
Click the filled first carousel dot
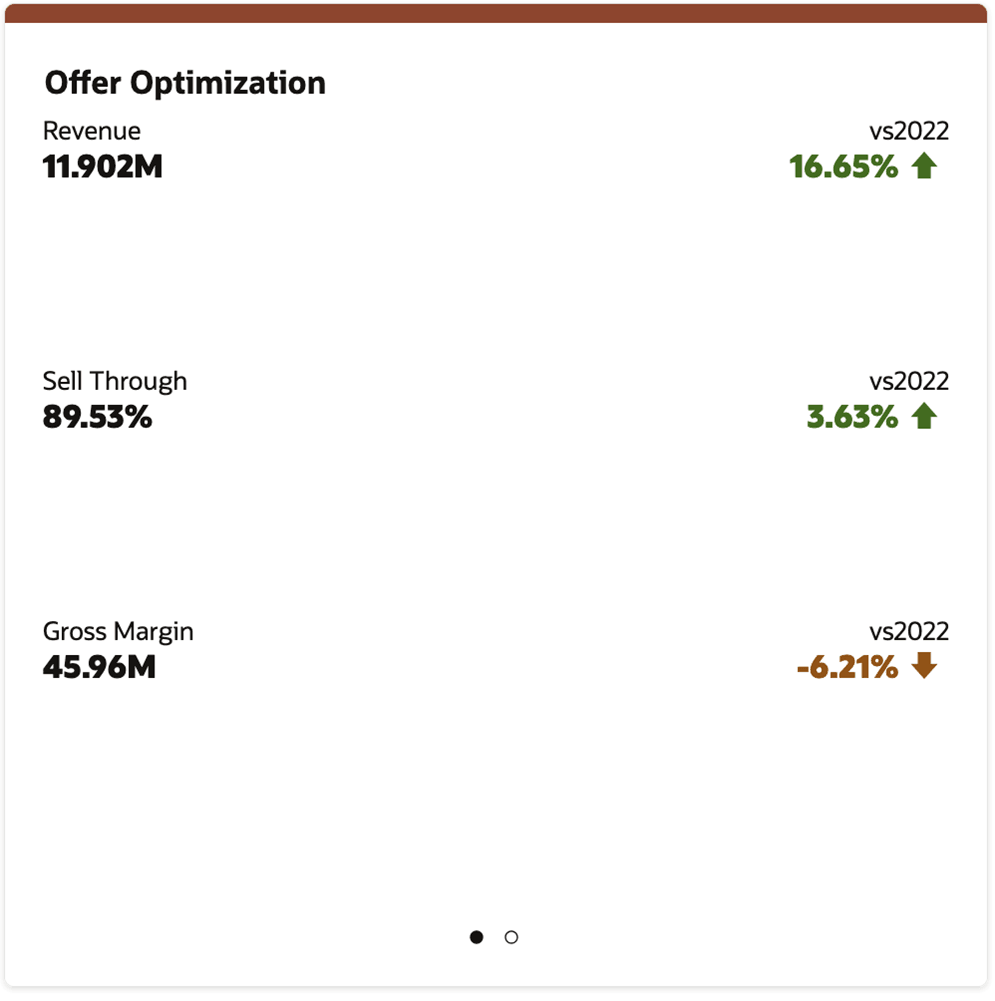(x=477, y=937)
